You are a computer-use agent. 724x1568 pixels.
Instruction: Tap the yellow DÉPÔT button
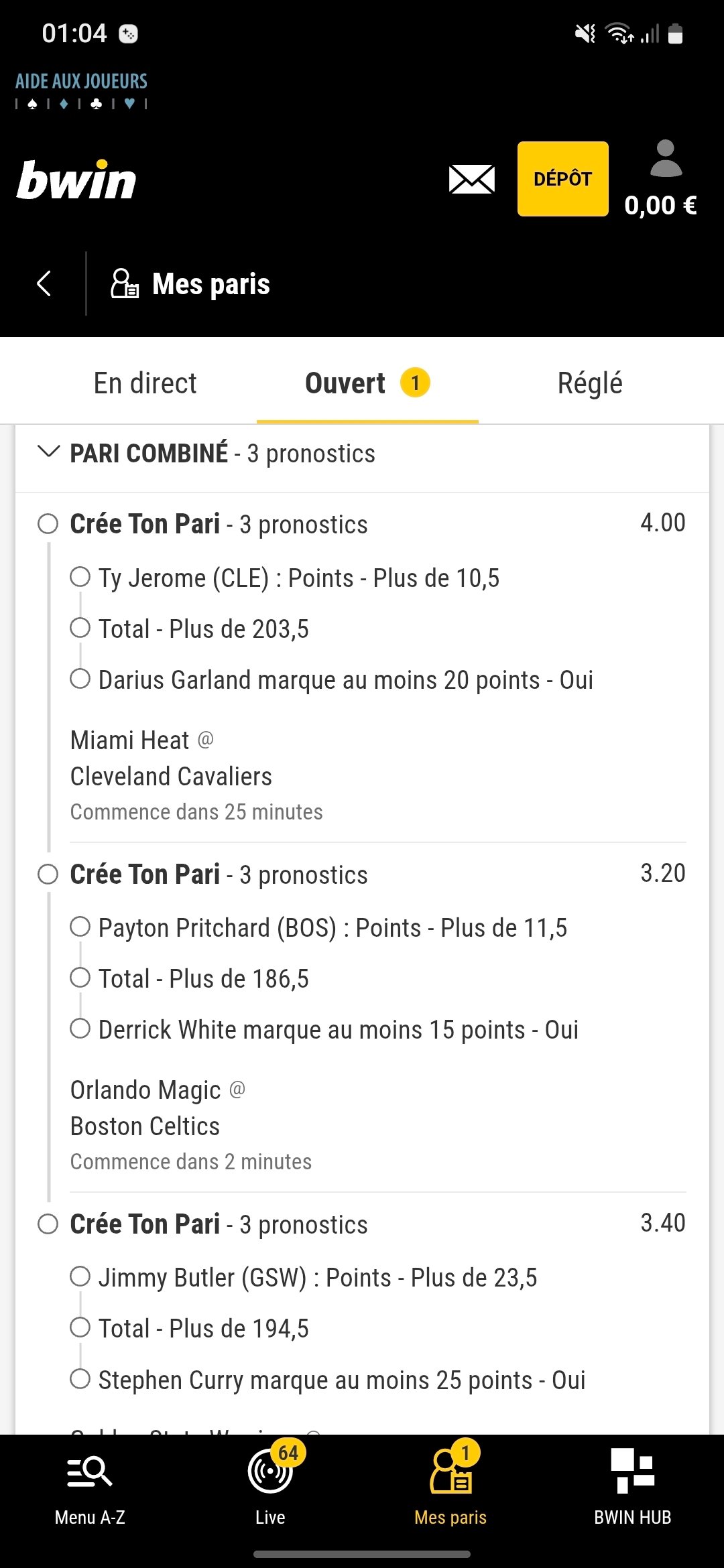point(563,179)
